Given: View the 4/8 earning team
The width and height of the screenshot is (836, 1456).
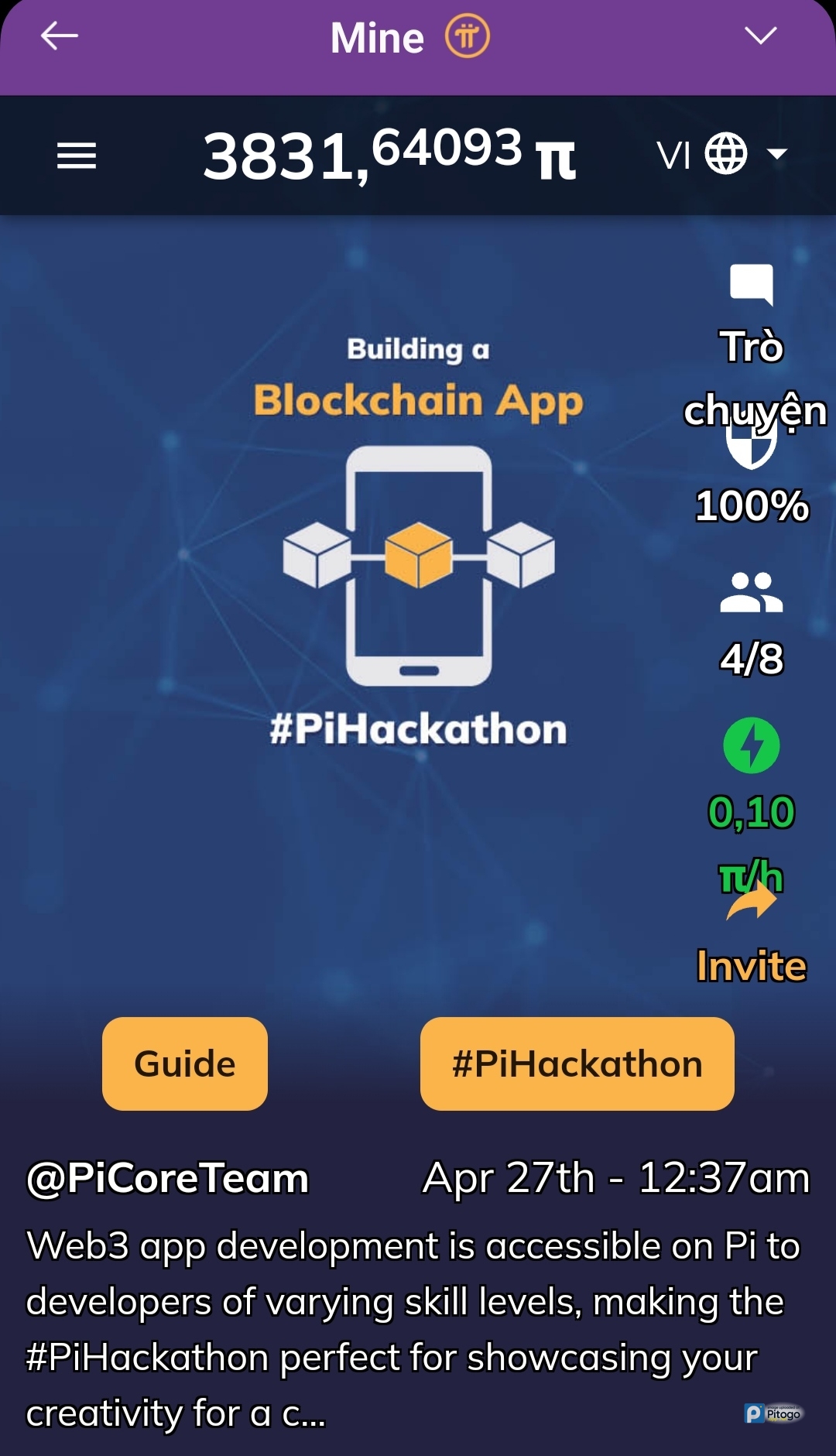Looking at the screenshot, I should [x=751, y=593].
